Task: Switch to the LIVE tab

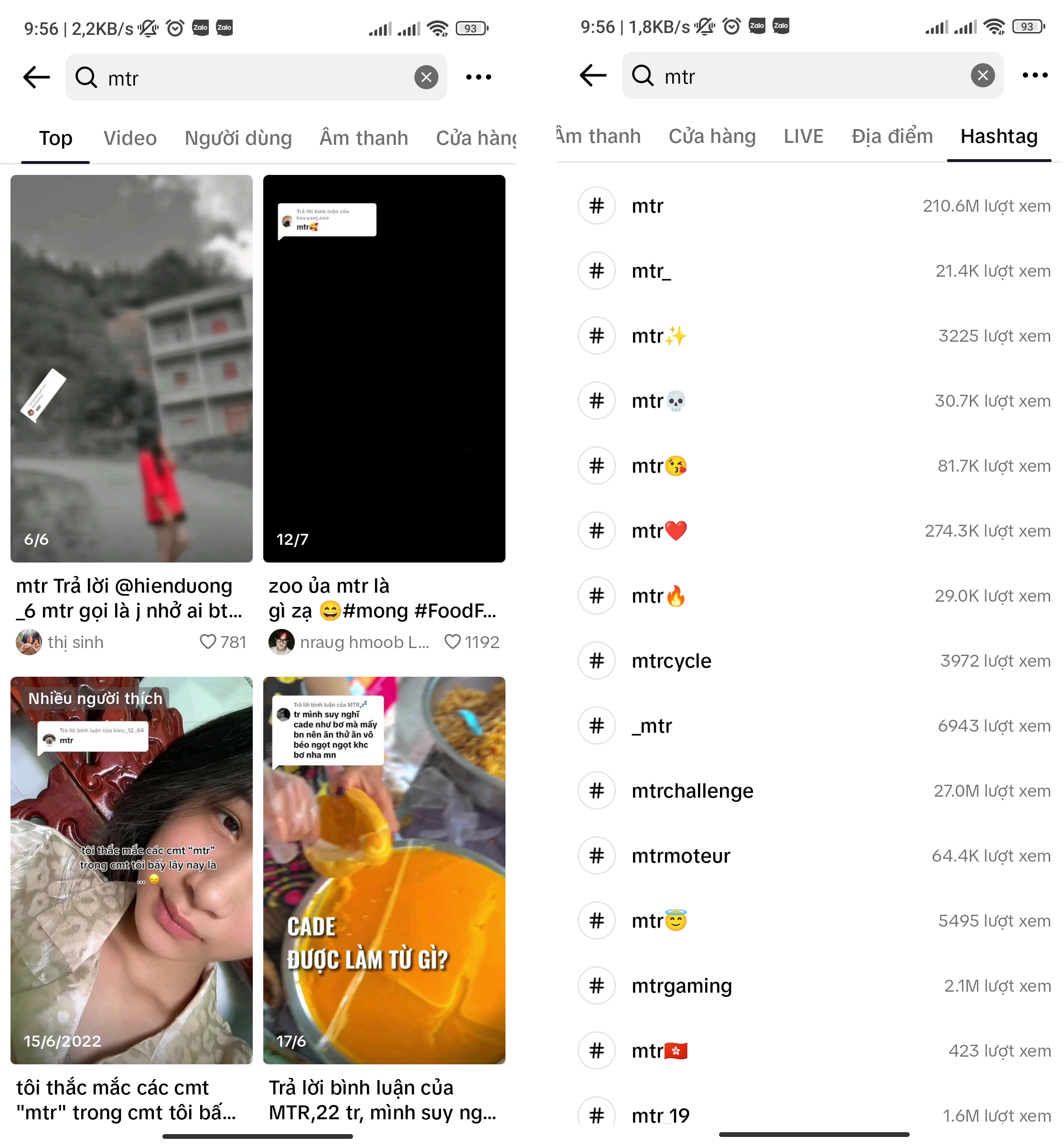Action: pos(803,137)
